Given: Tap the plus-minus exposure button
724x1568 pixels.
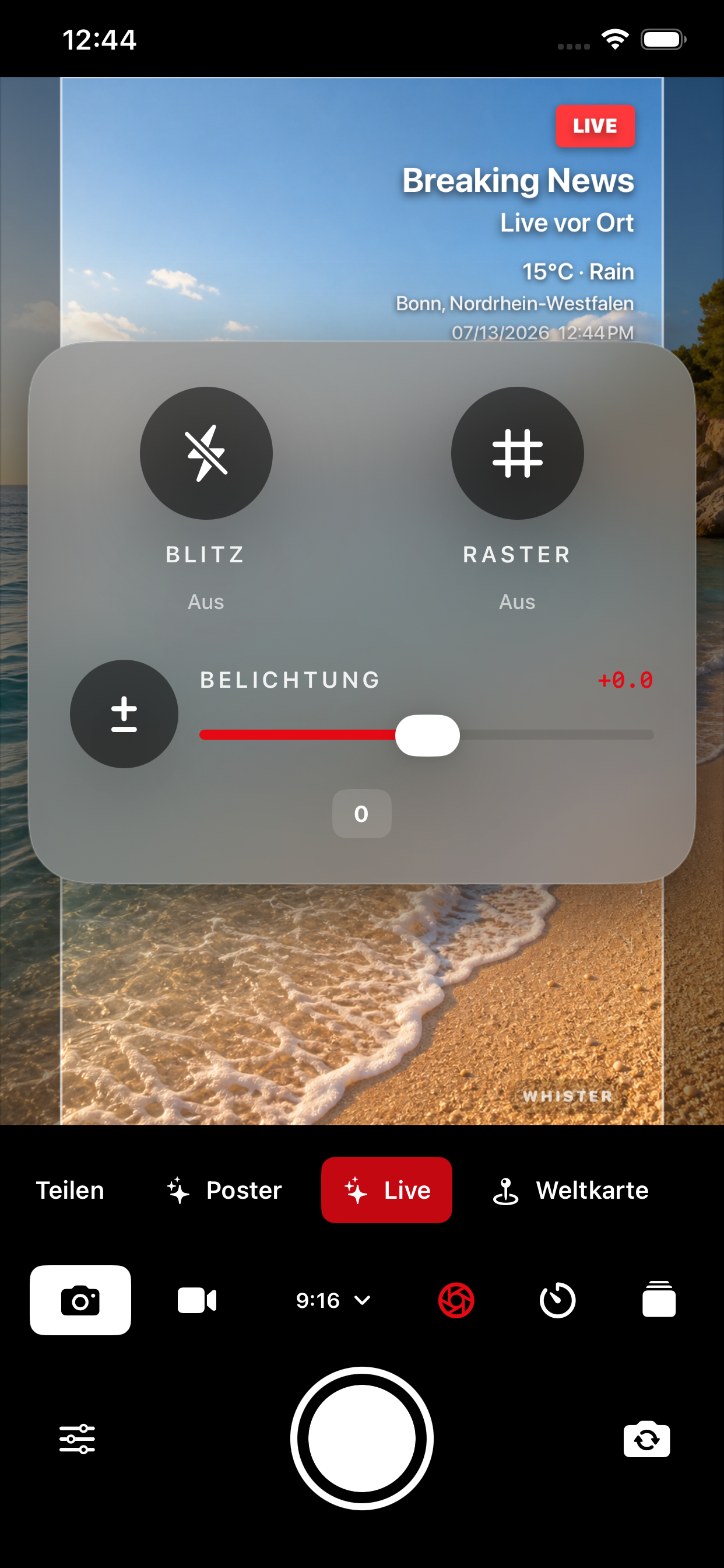Looking at the screenshot, I should coord(124,713).
